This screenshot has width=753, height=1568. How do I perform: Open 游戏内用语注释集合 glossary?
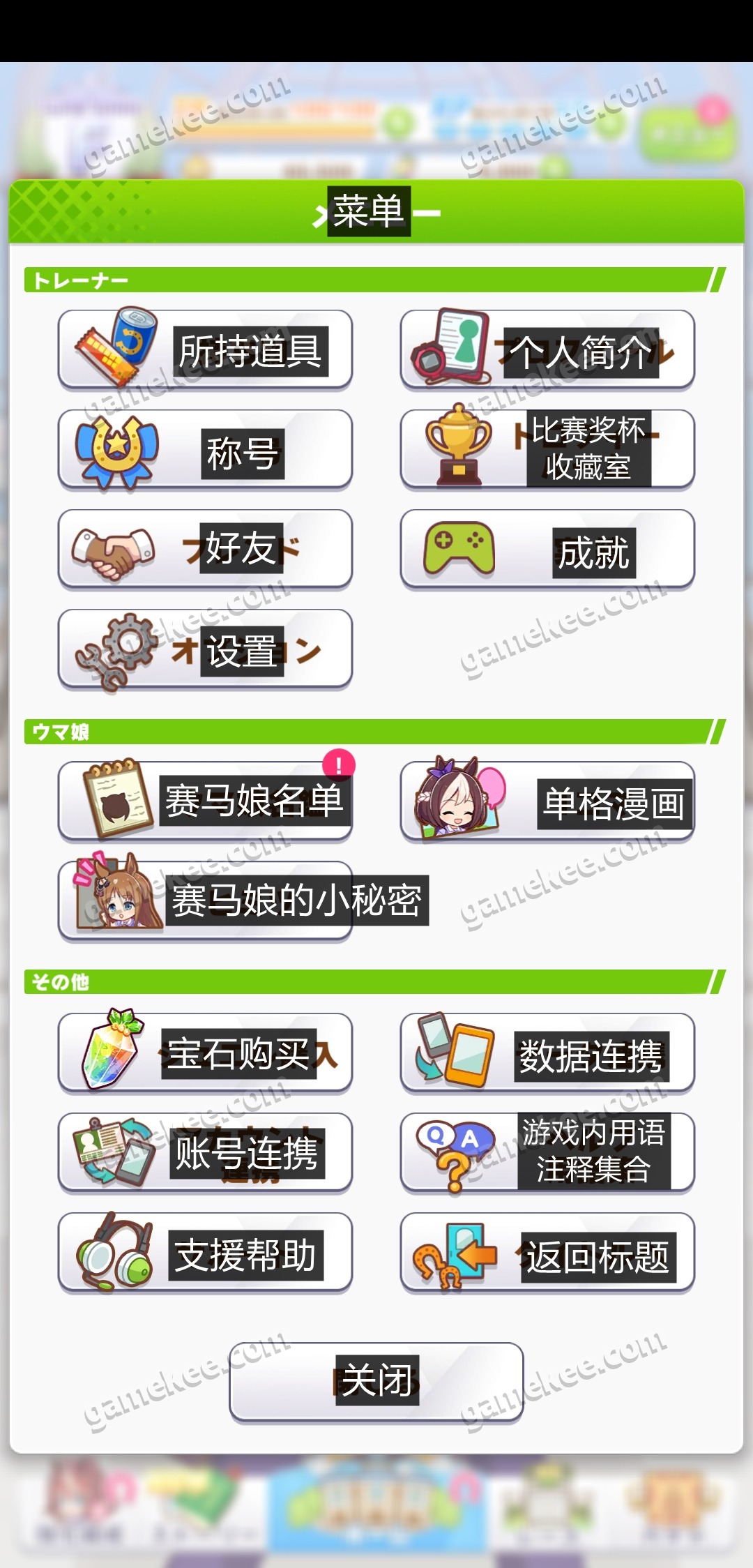[x=547, y=1152]
